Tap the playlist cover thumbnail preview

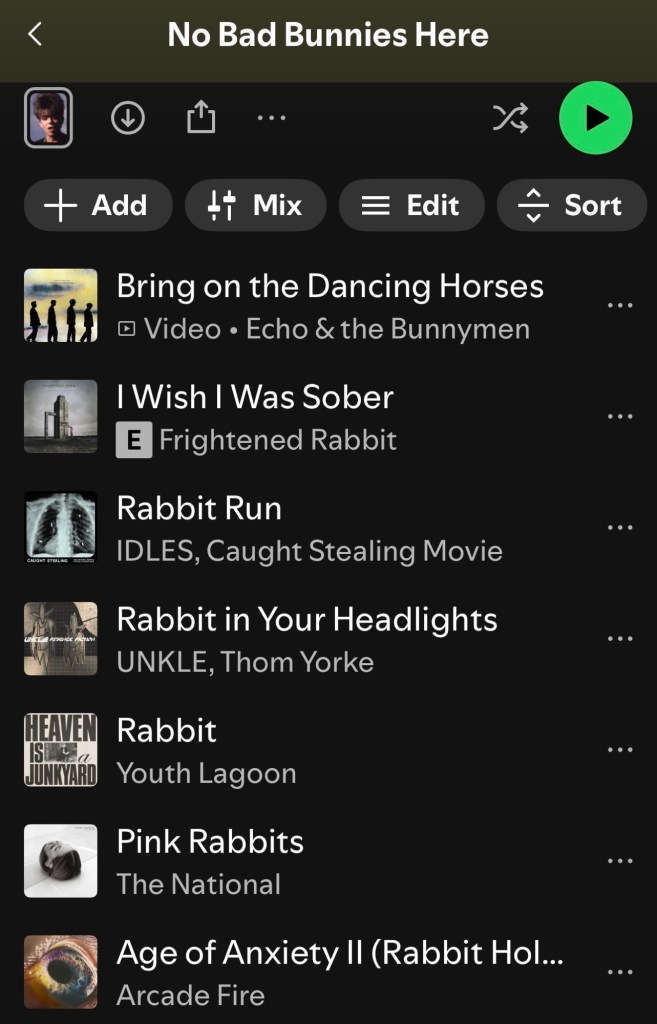(x=48, y=118)
